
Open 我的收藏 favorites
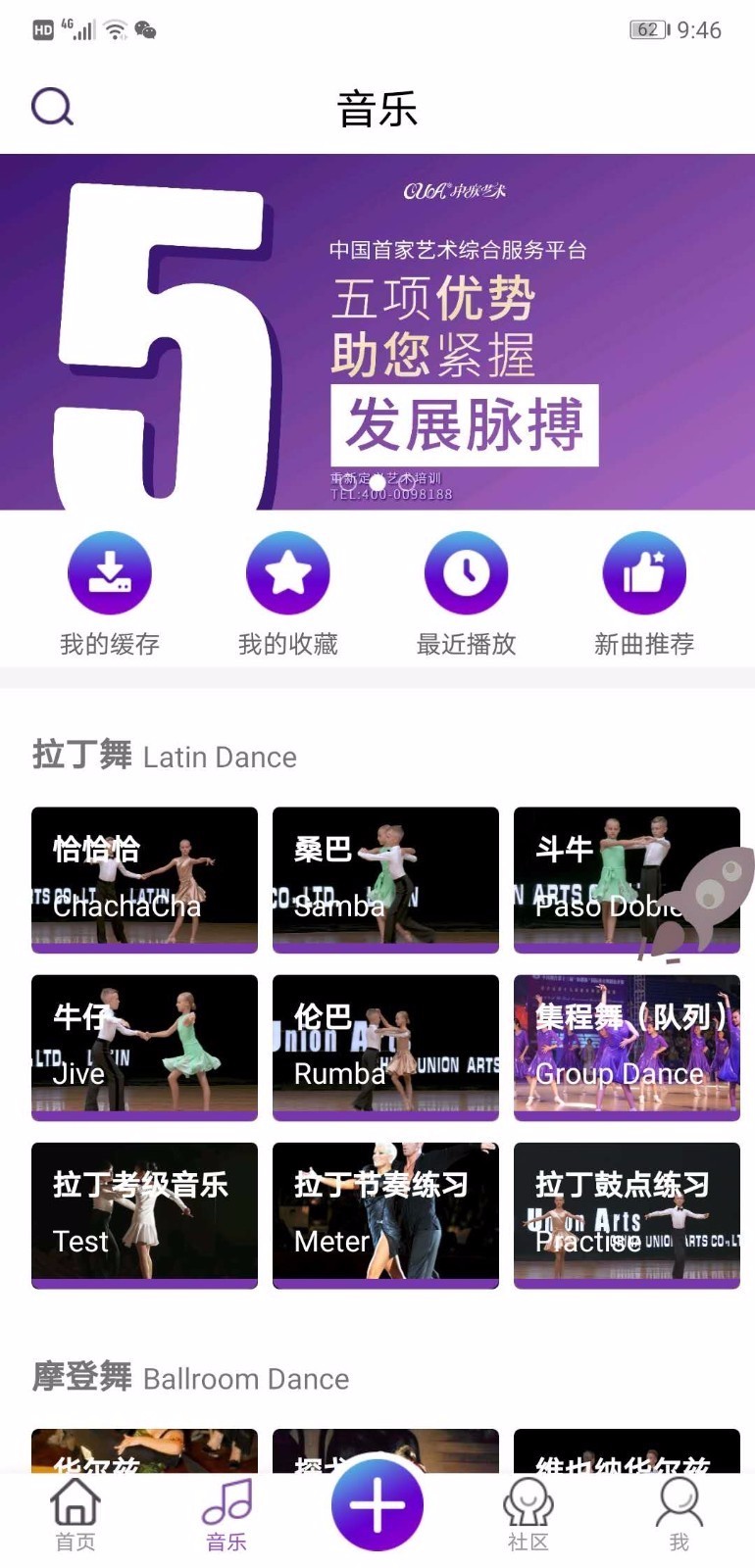tap(288, 573)
